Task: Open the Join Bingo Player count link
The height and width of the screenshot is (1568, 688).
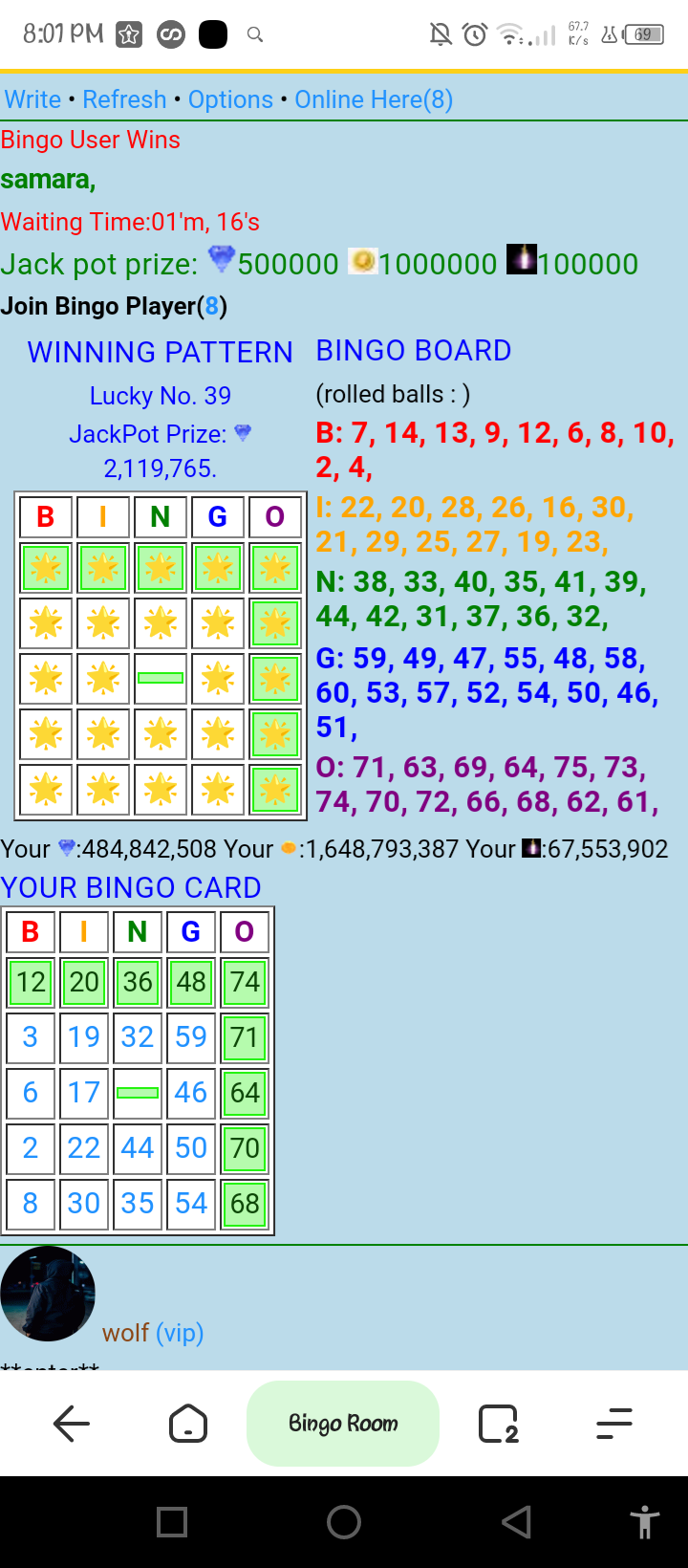Action: click(x=211, y=306)
